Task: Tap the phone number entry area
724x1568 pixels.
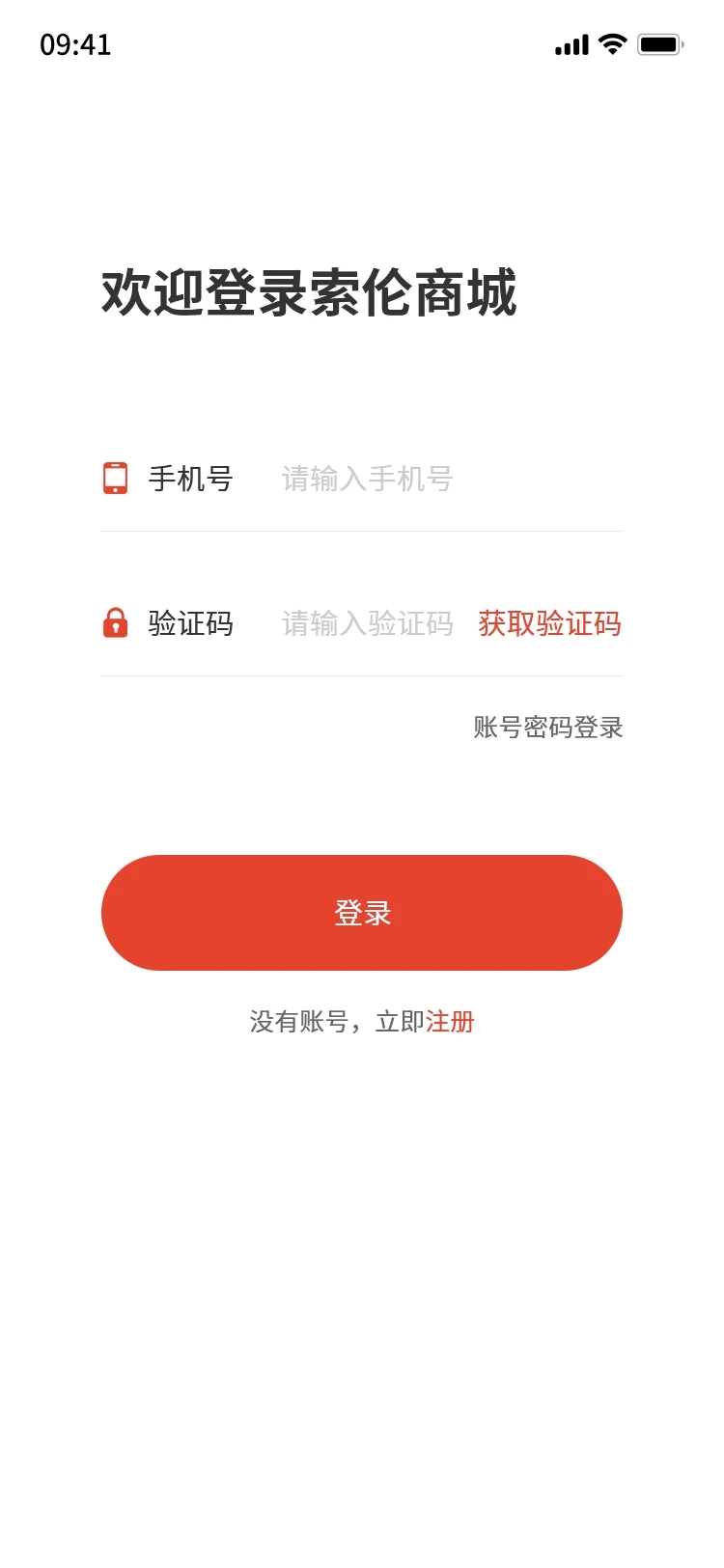Action: (x=367, y=479)
